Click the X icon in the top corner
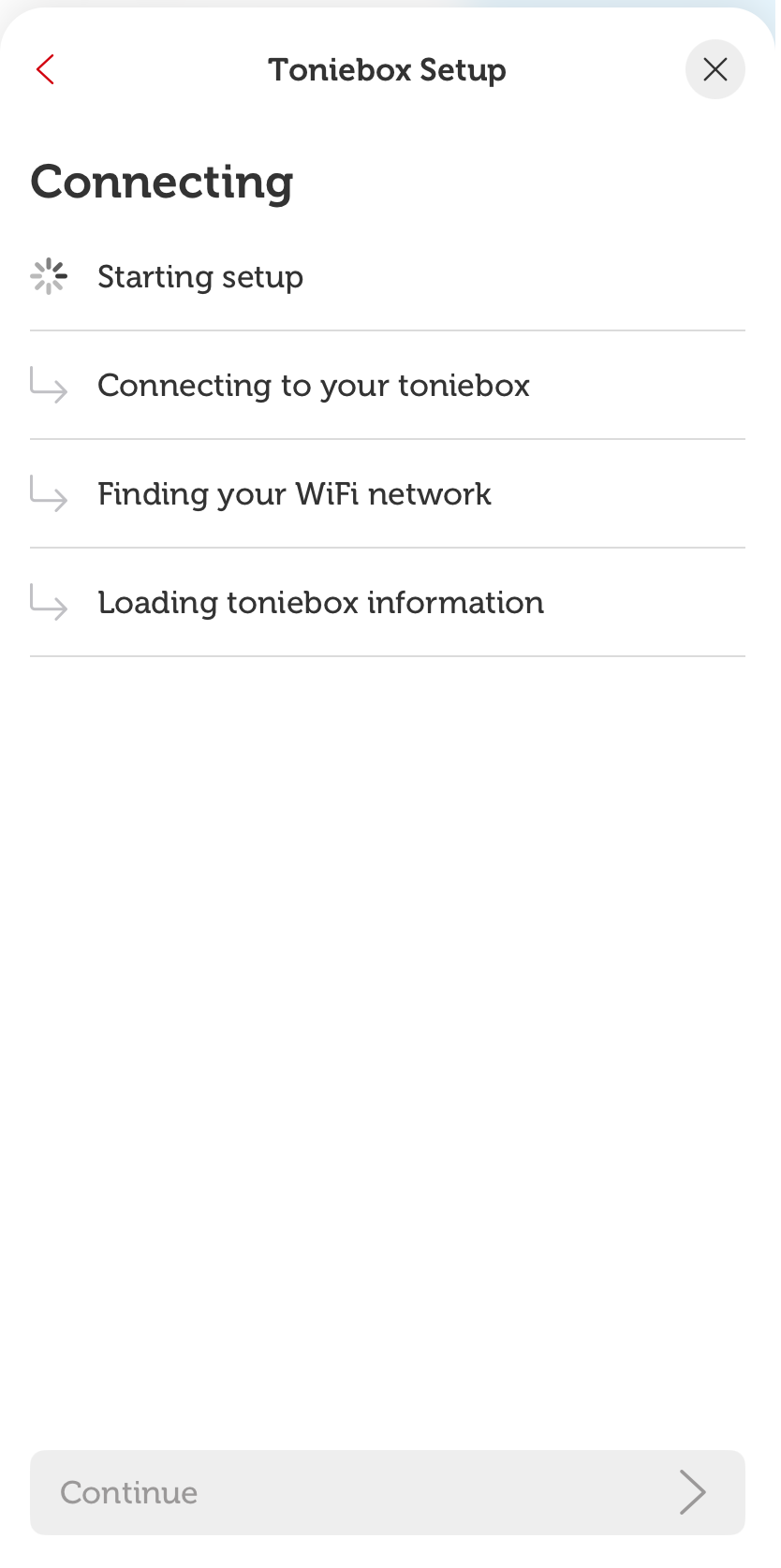Viewport: 781px width, 1568px height. [x=715, y=69]
